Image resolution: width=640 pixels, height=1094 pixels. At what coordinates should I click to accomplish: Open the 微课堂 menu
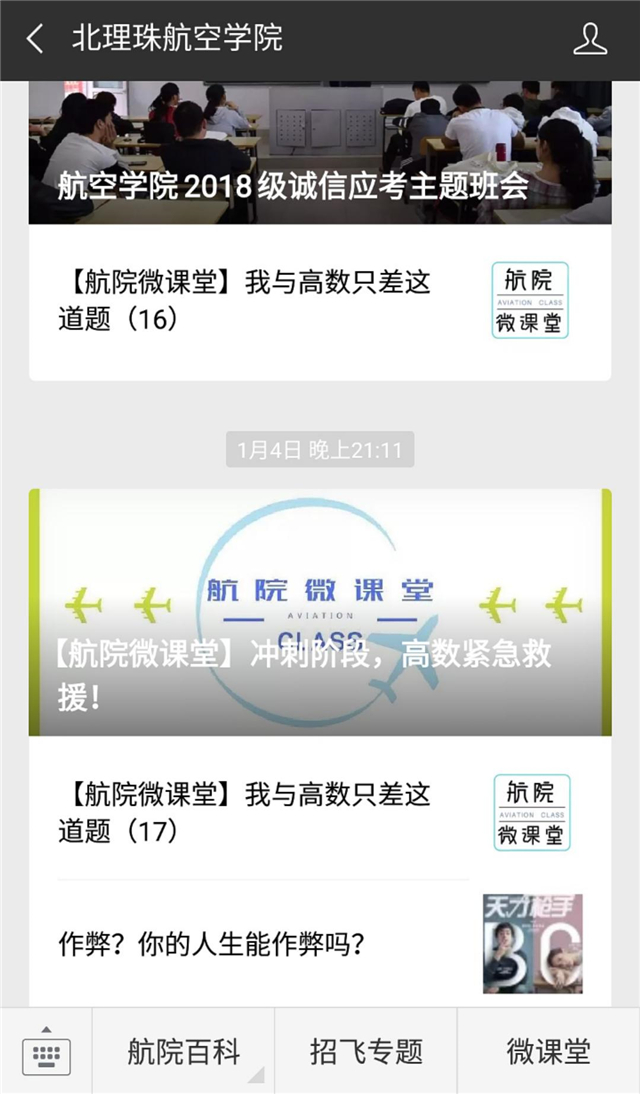[x=548, y=1051]
